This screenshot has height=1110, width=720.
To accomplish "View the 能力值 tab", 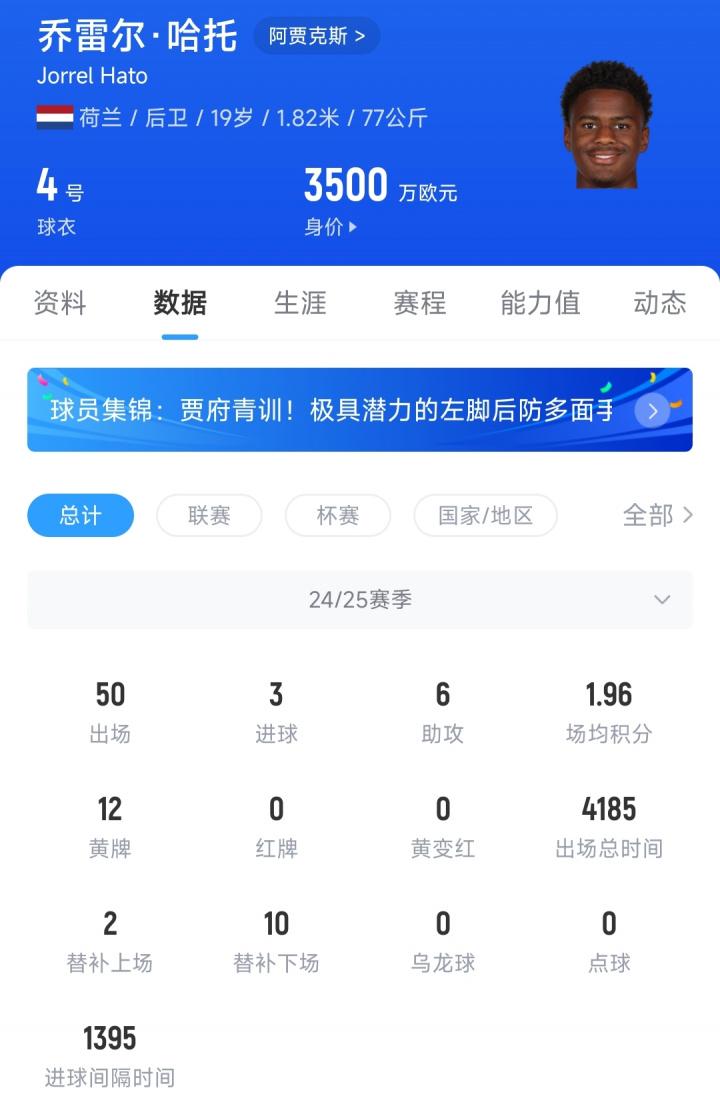I will (x=540, y=303).
